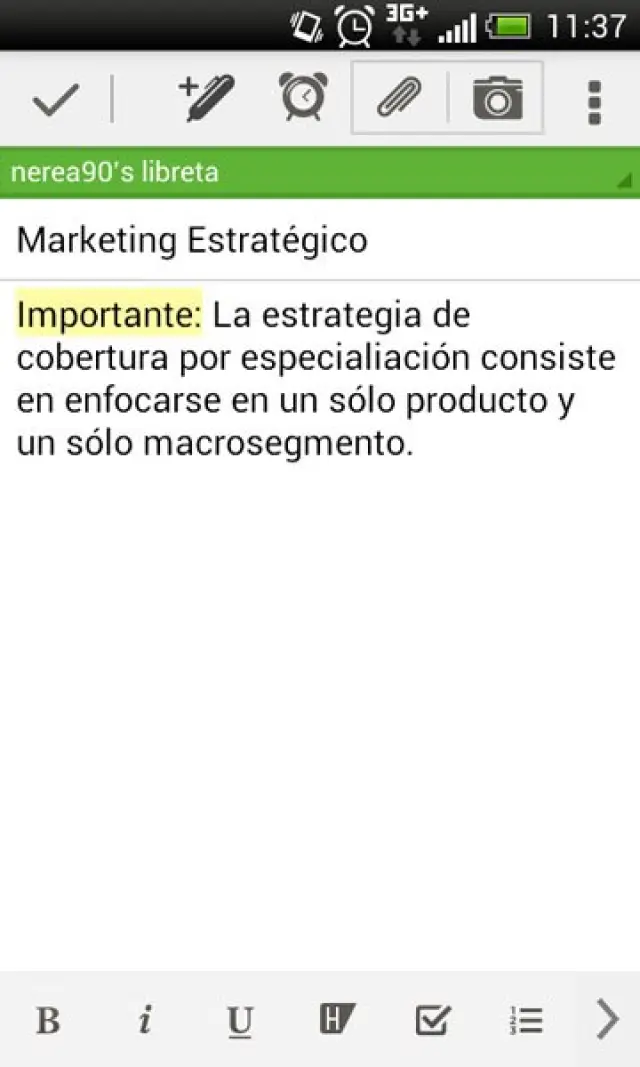Attach a file using the paperclip icon
Screen dimensions: 640x1067
tap(399, 98)
